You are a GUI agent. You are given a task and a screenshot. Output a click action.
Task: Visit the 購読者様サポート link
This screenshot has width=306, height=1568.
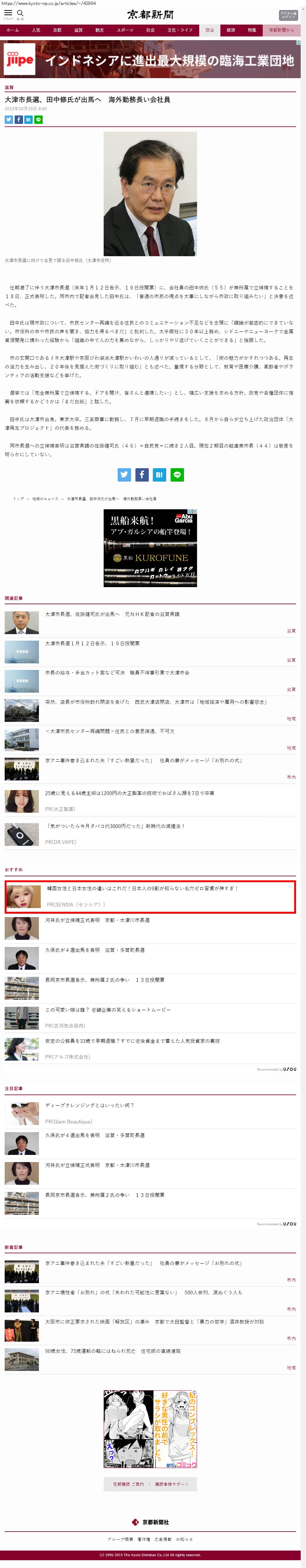coord(172,1484)
